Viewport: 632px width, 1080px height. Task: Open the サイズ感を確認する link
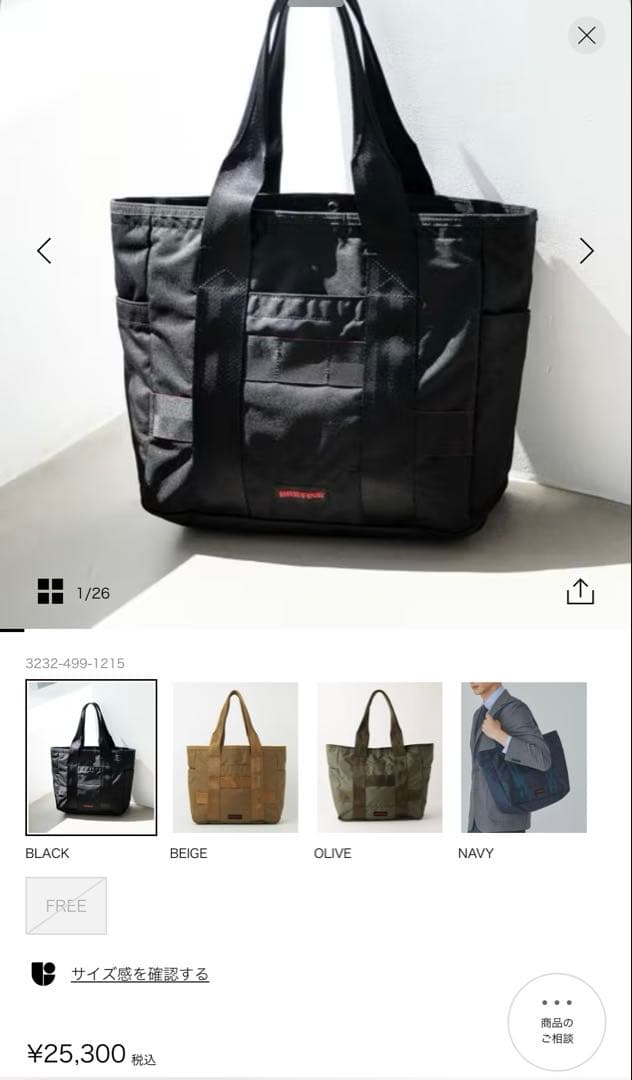(x=139, y=974)
